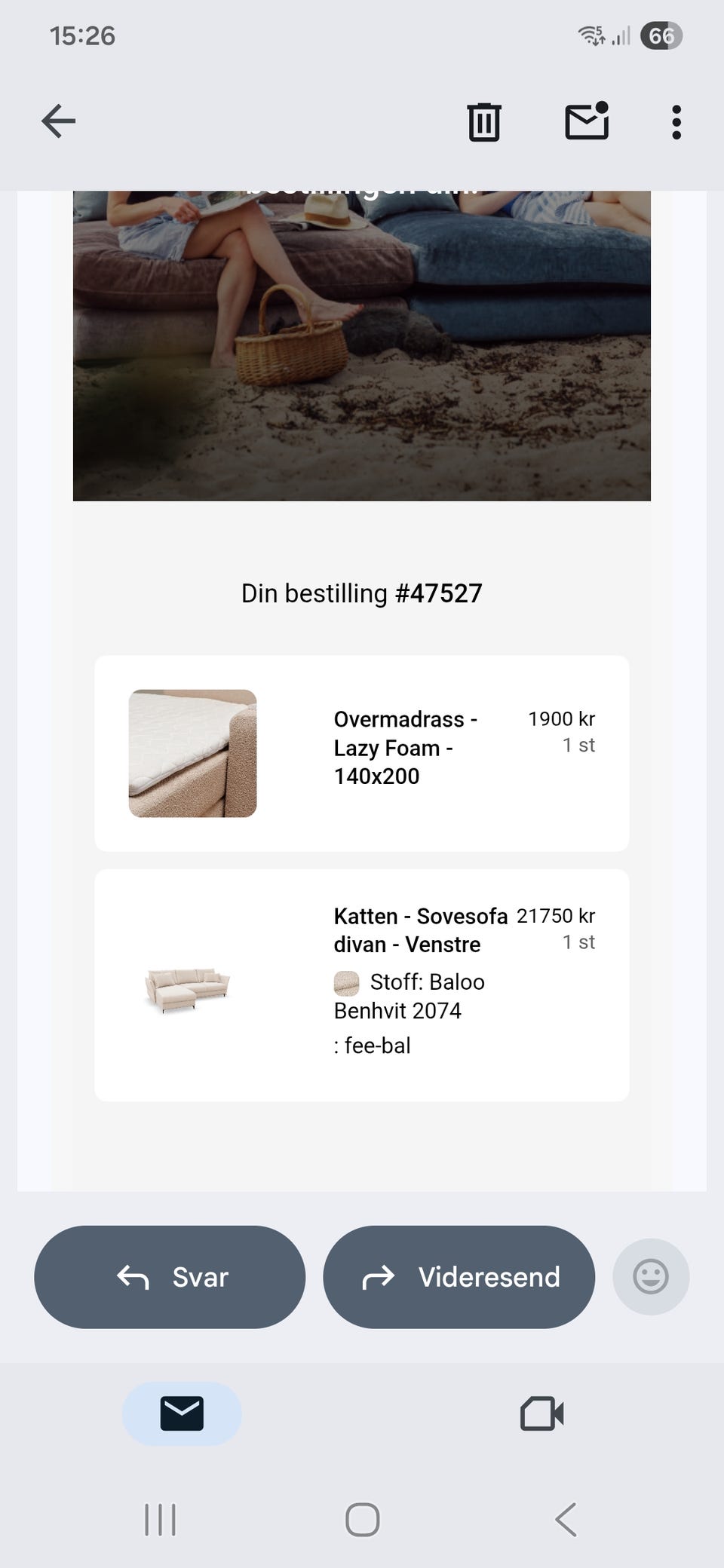Mark email as unread via envelope icon
Viewport: 724px width, 1568px height.
pyautogui.click(x=586, y=121)
